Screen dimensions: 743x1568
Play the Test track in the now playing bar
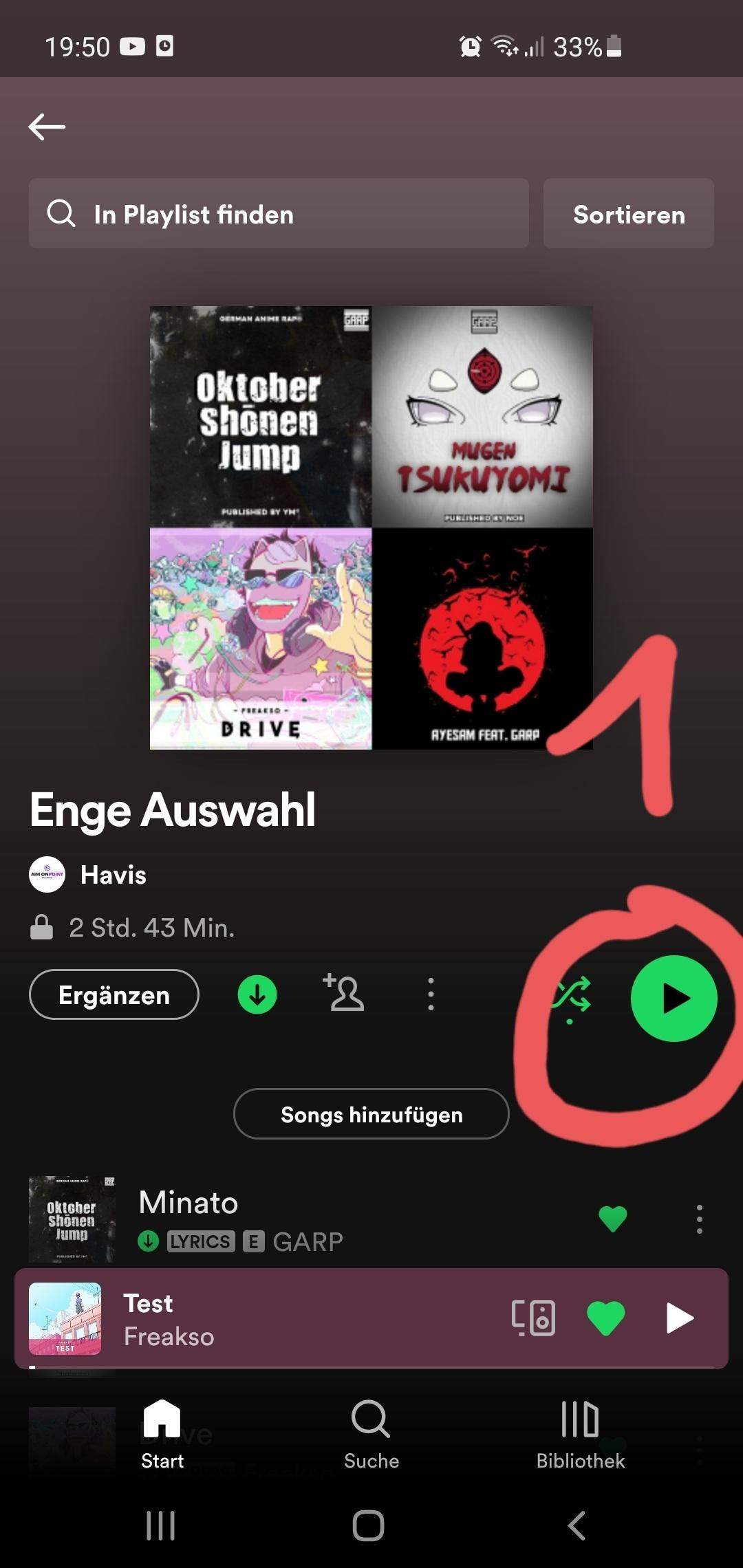click(678, 1318)
